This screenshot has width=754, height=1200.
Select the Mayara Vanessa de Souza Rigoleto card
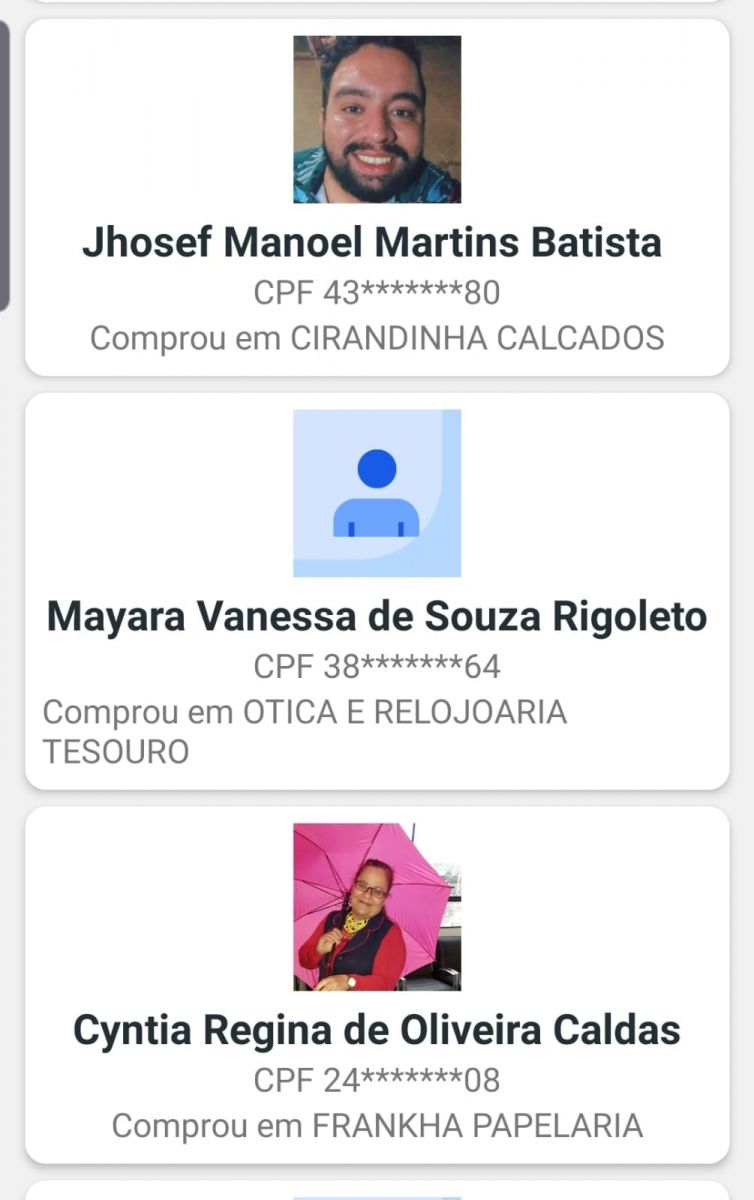(376, 617)
